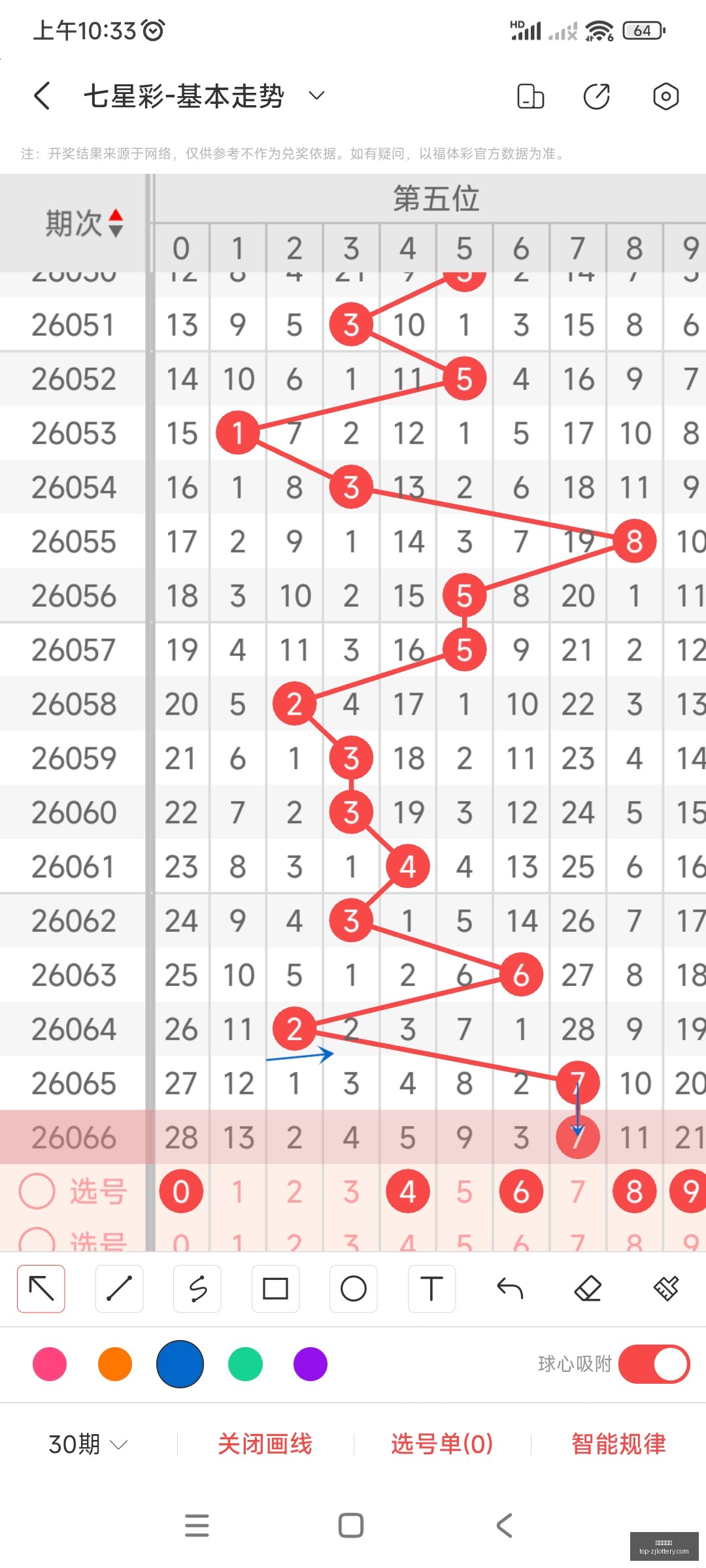Choose the orange color swatch

pyautogui.click(x=114, y=1364)
